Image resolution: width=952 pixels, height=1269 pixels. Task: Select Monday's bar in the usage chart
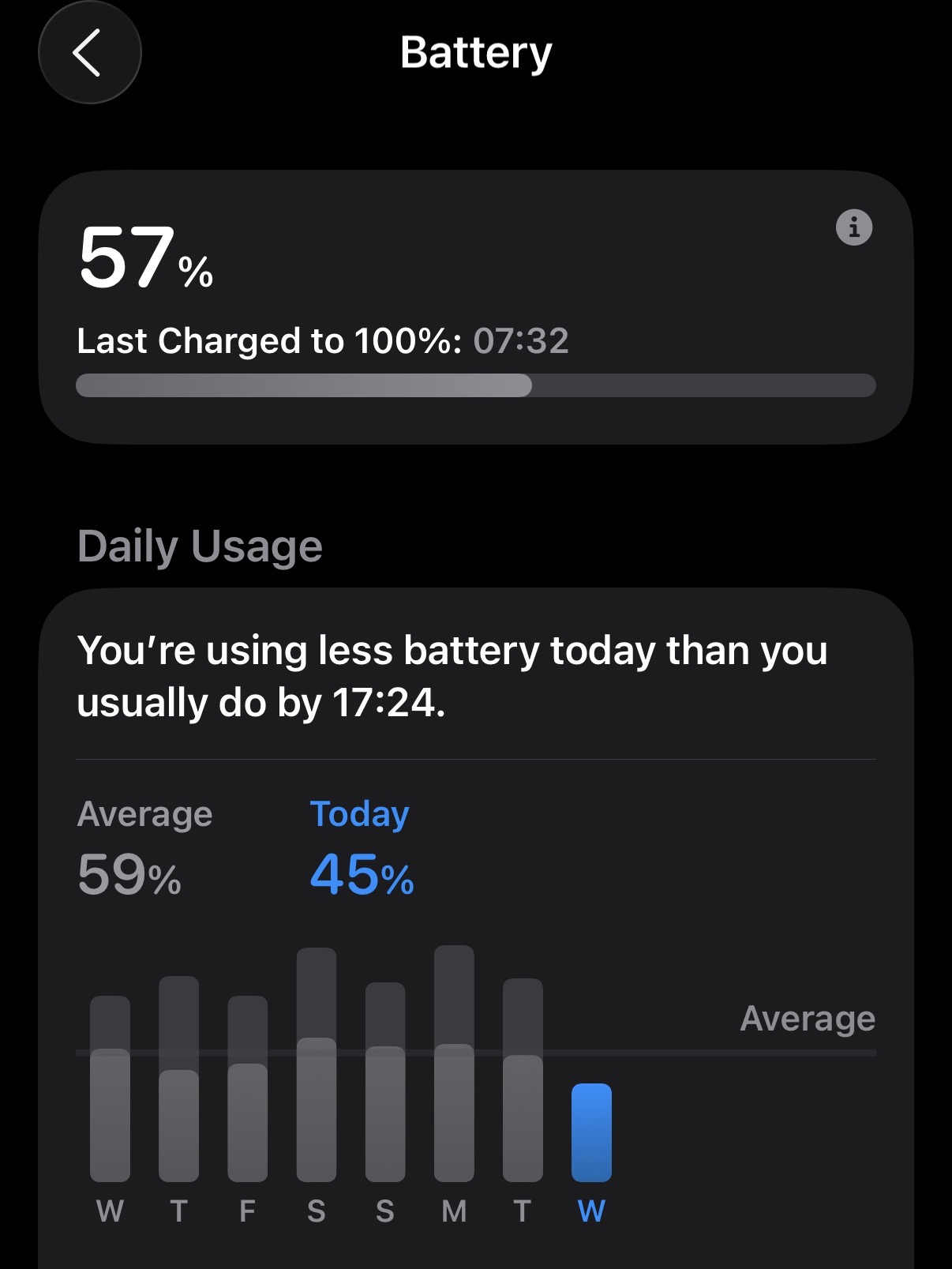click(454, 1064)
